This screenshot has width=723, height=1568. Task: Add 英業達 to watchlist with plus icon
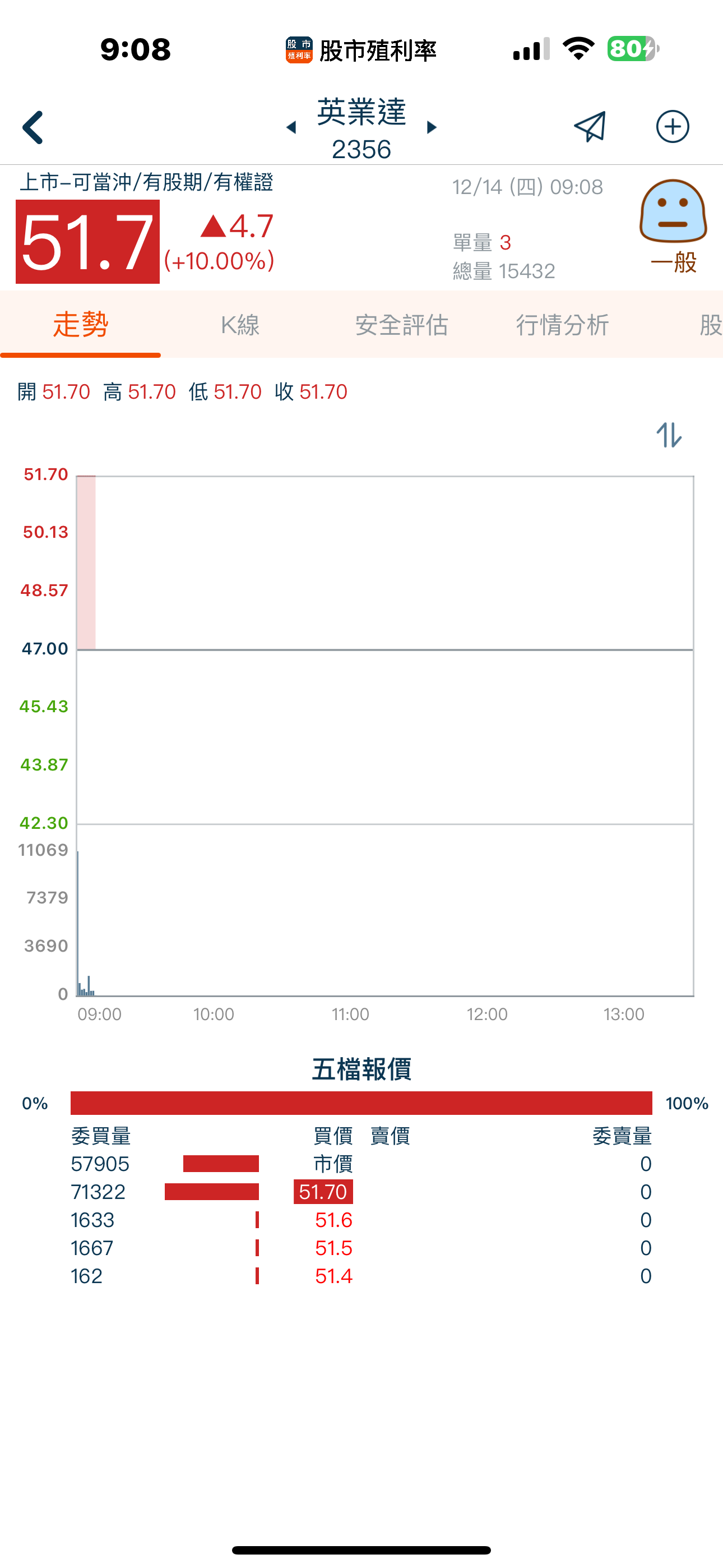point(673,127)
